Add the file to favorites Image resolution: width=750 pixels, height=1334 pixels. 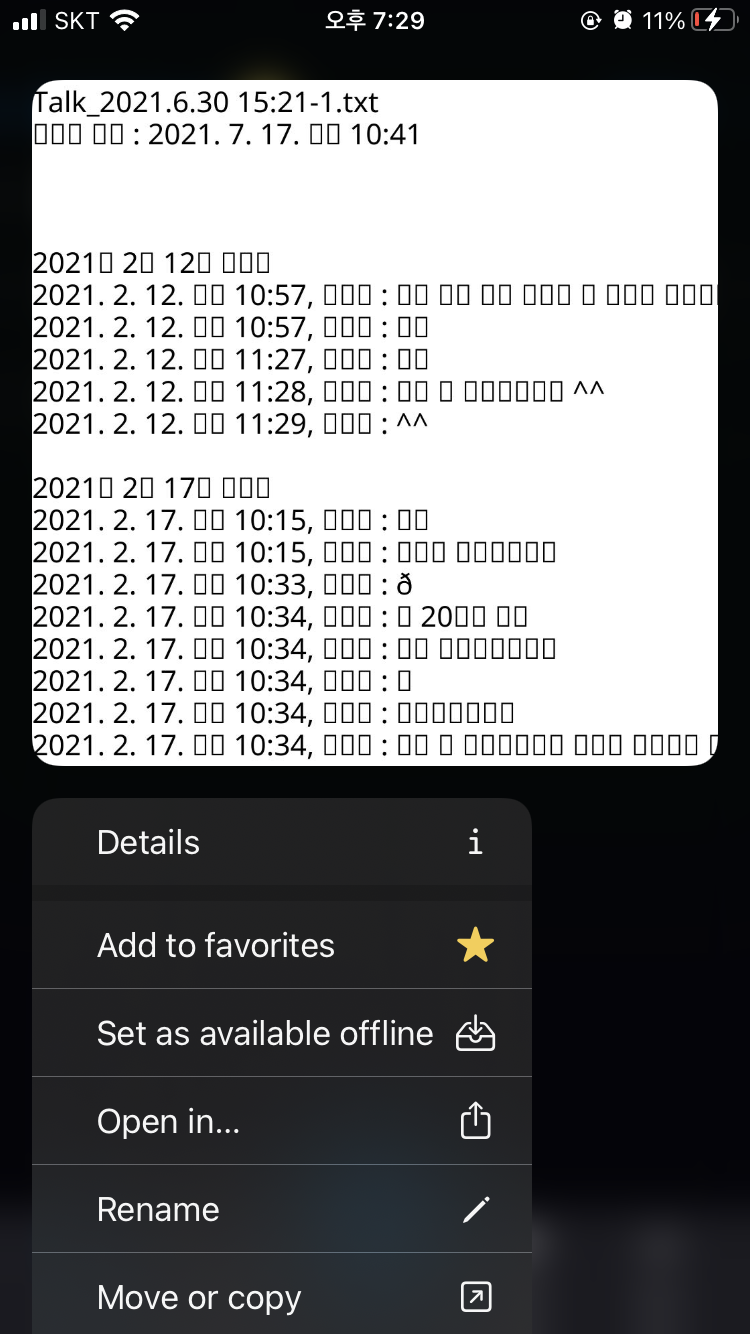click(x=281, y=945)
